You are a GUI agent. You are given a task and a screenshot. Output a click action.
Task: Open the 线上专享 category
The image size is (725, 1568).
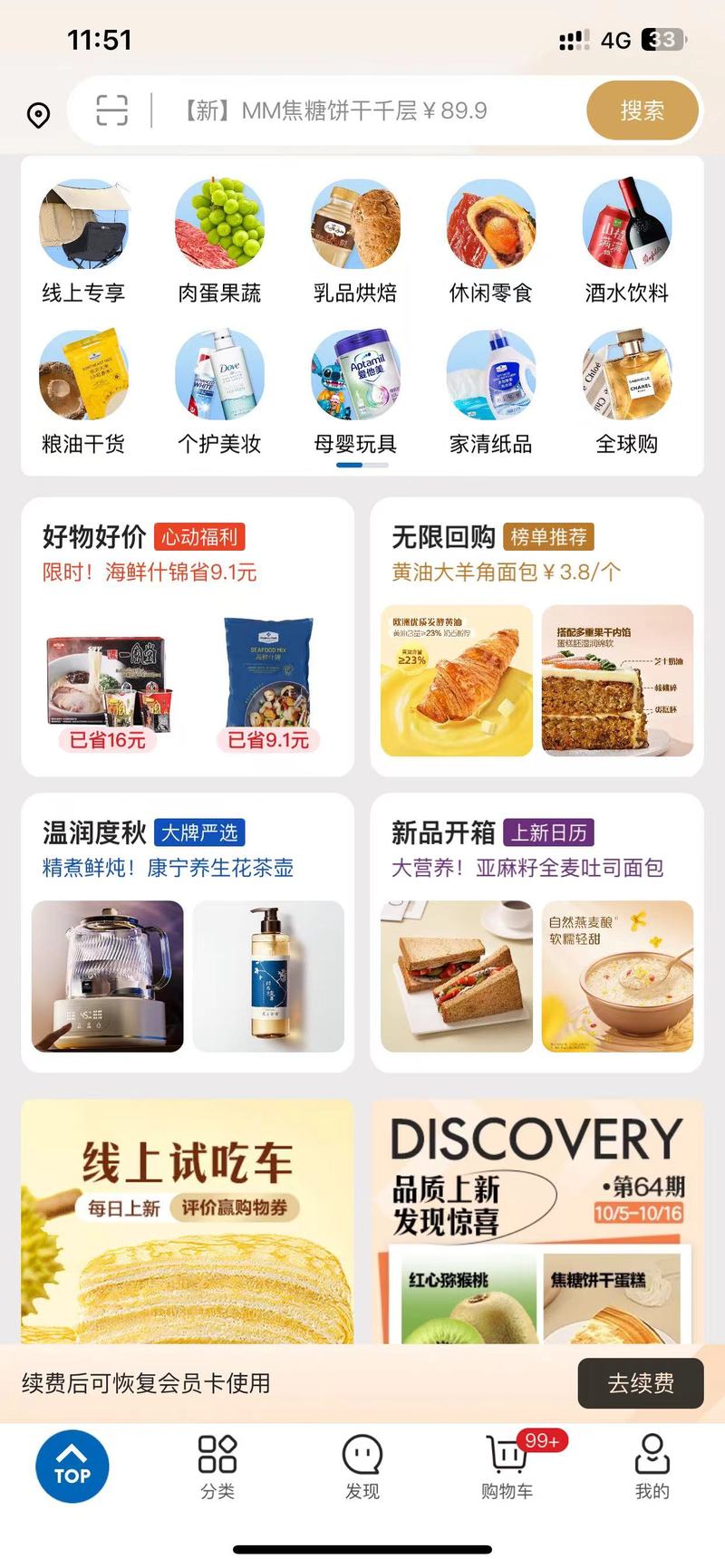click(83, 242)
